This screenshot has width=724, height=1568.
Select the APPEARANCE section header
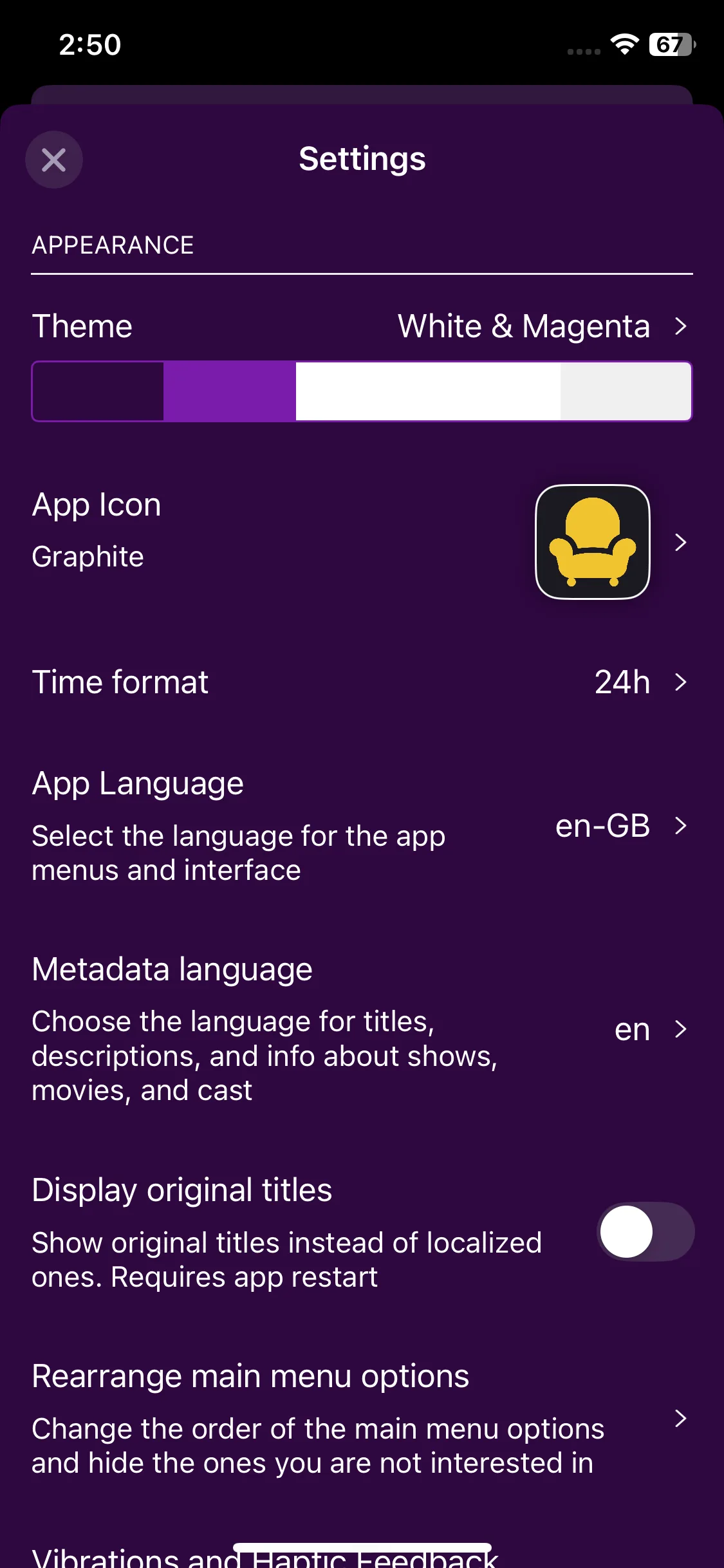pyautogui.click(x=113, y=245)
